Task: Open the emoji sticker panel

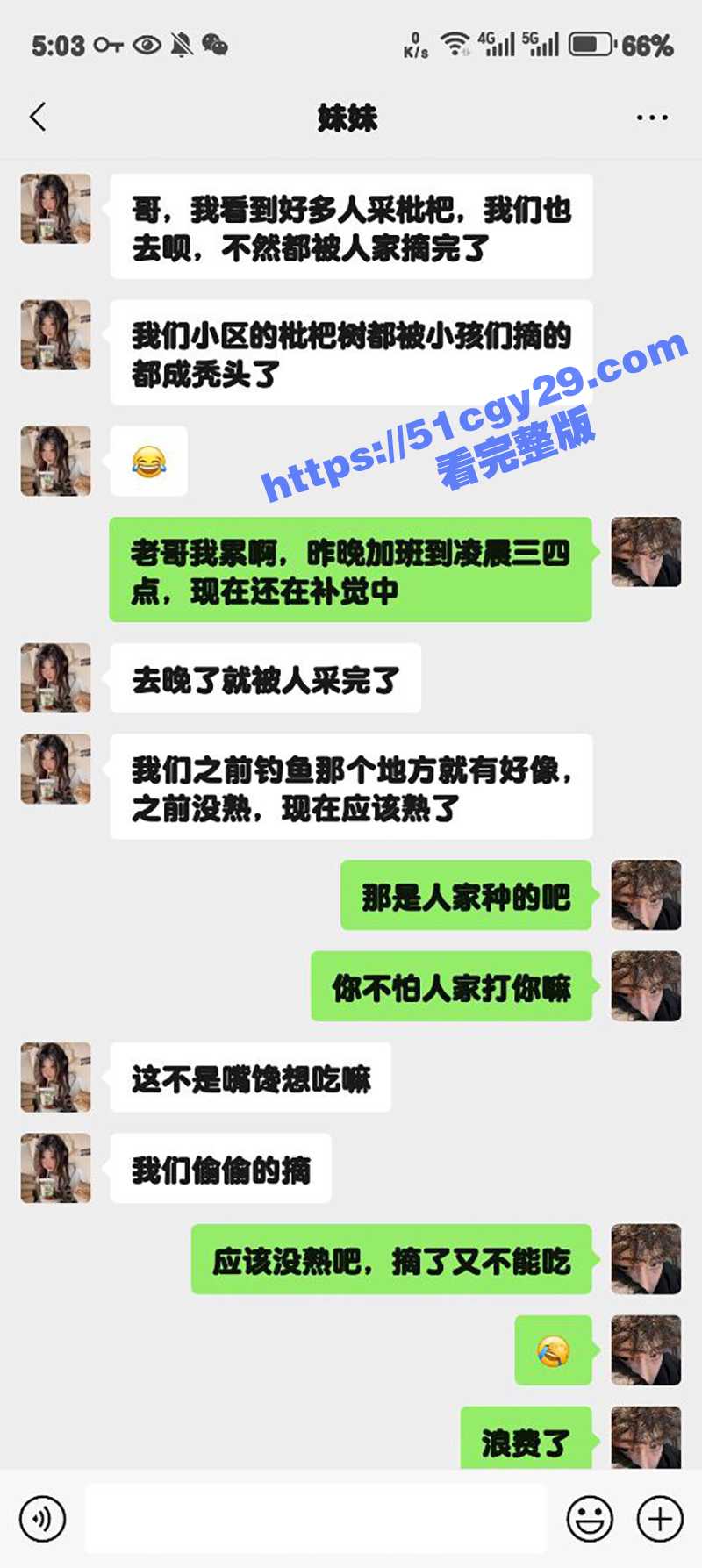Action: [x=590, y=1518]
